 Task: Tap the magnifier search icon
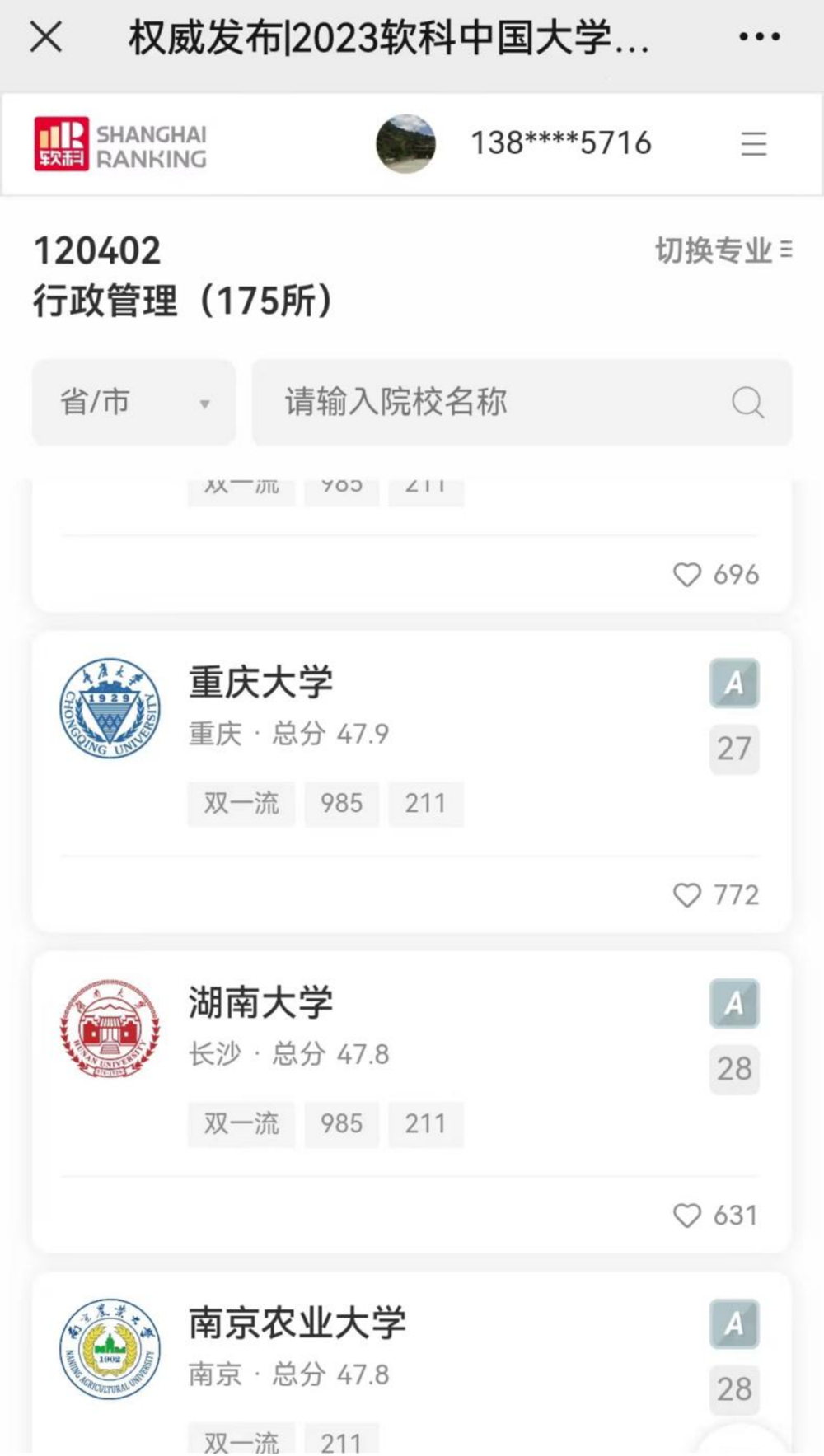[747, 403]
